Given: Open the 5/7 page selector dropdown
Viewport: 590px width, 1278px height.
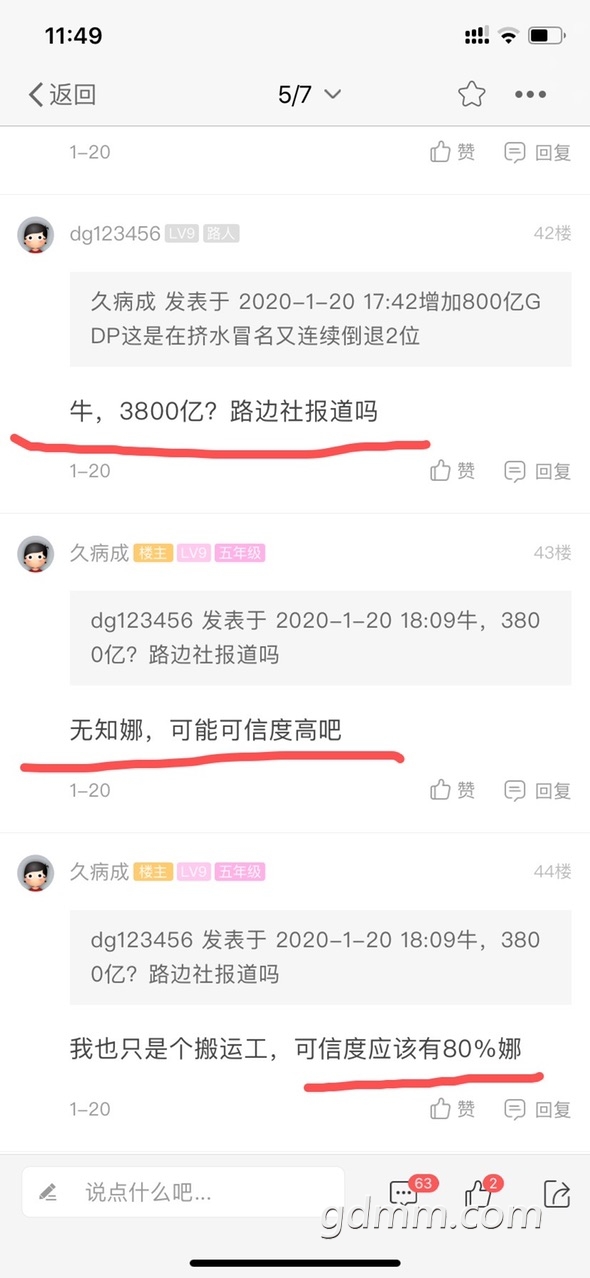Looking at the screenshot, I should [x=310, y=95].
